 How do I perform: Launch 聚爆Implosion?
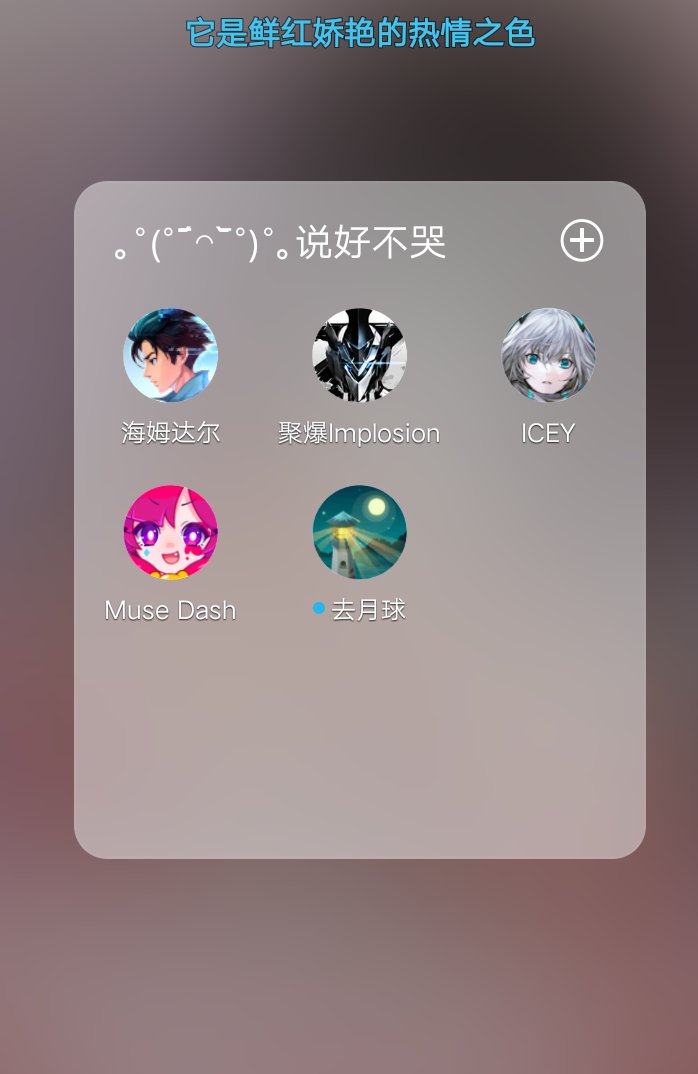point(359,355)
